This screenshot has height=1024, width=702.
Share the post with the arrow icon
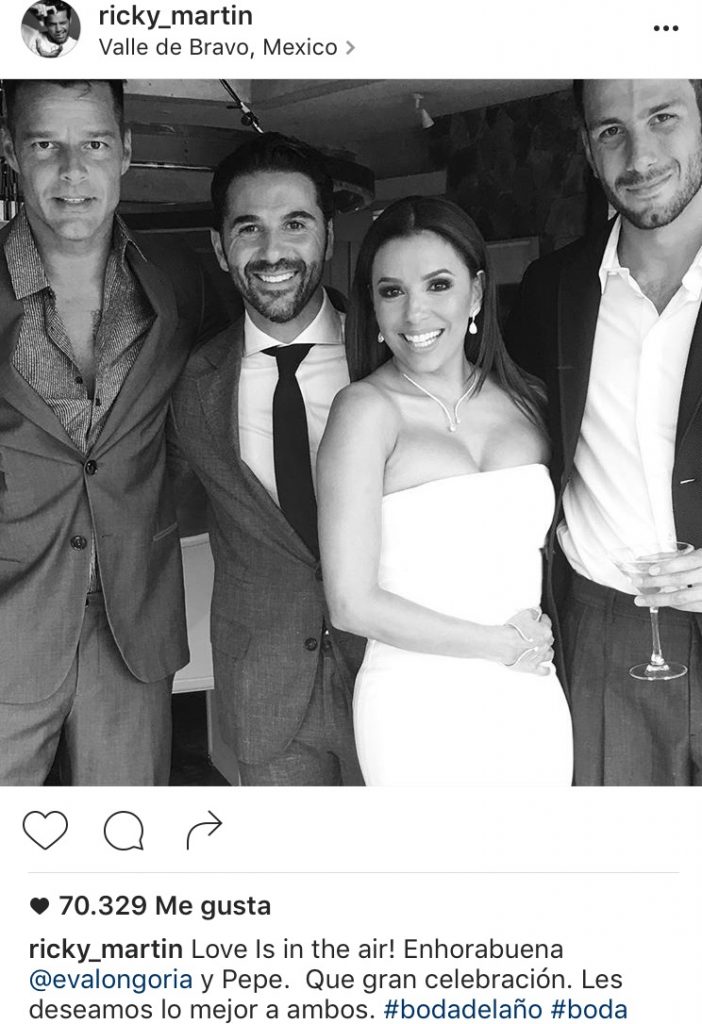click(204, 827)
